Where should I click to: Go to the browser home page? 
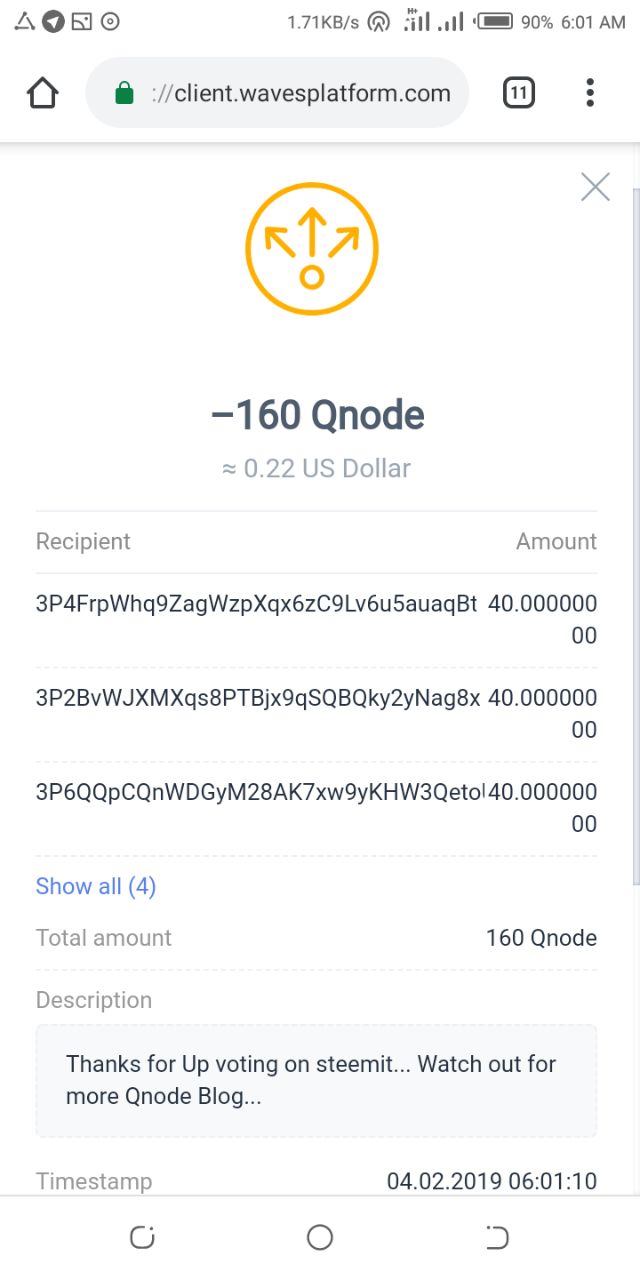tap(43, 94)
